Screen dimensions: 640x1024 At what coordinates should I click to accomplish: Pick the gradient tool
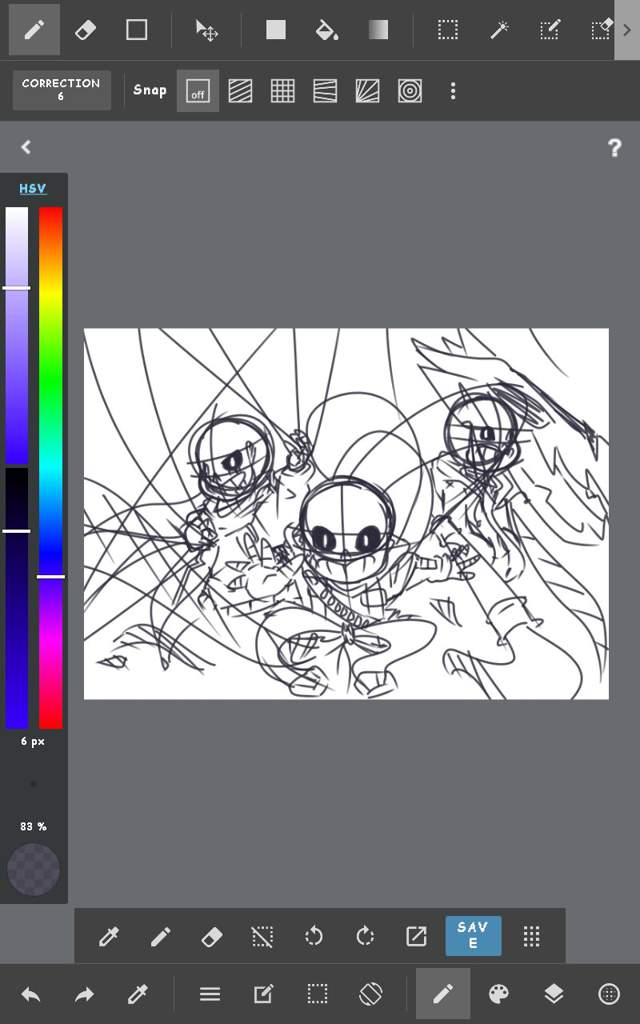pyautogui.click(x=378, y=30)
